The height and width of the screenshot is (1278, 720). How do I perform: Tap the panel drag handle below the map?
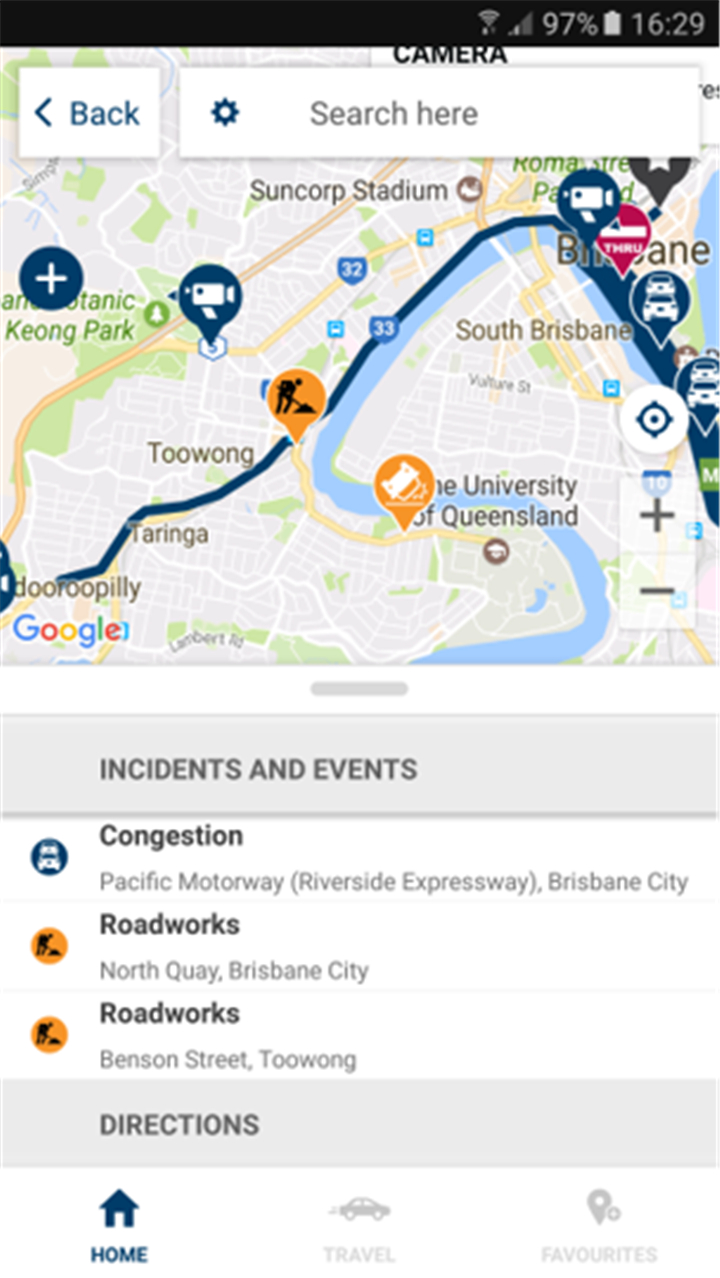[x=359, y=689]
